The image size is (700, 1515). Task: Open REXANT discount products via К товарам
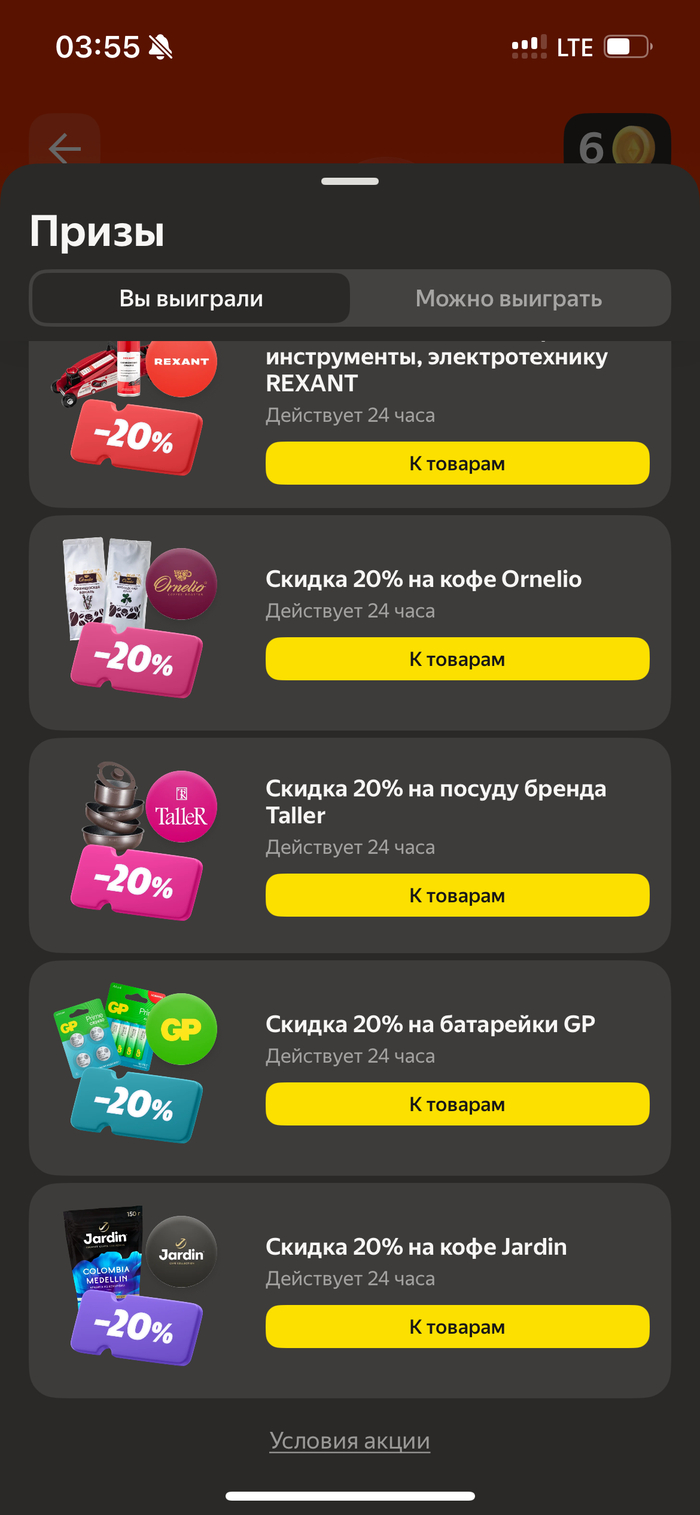pyautogui.click(x=457, y=464)
